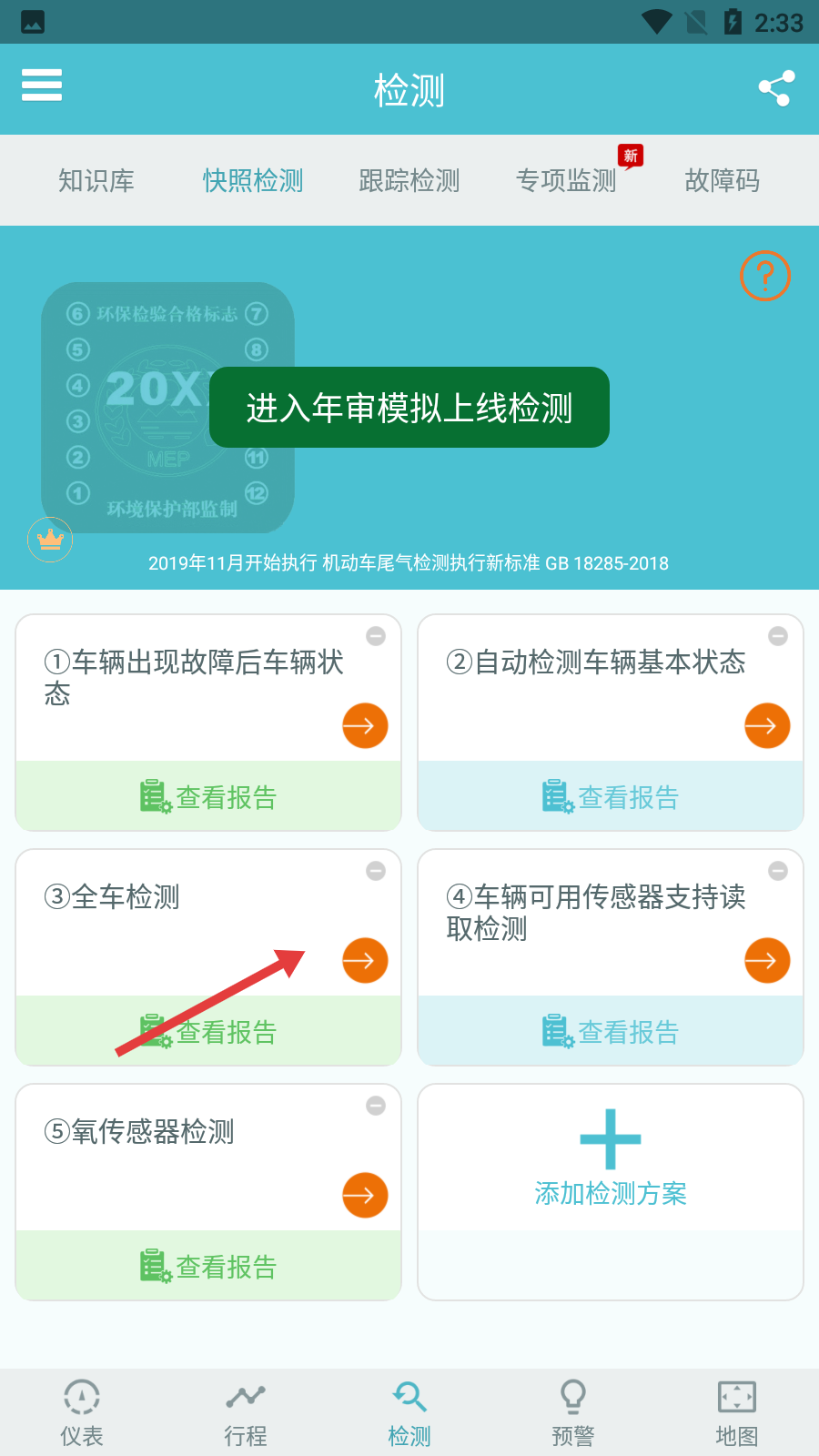Add a new plan via 添加检测方案
The image size is (819, 1456).
(x=611, y=1158)
